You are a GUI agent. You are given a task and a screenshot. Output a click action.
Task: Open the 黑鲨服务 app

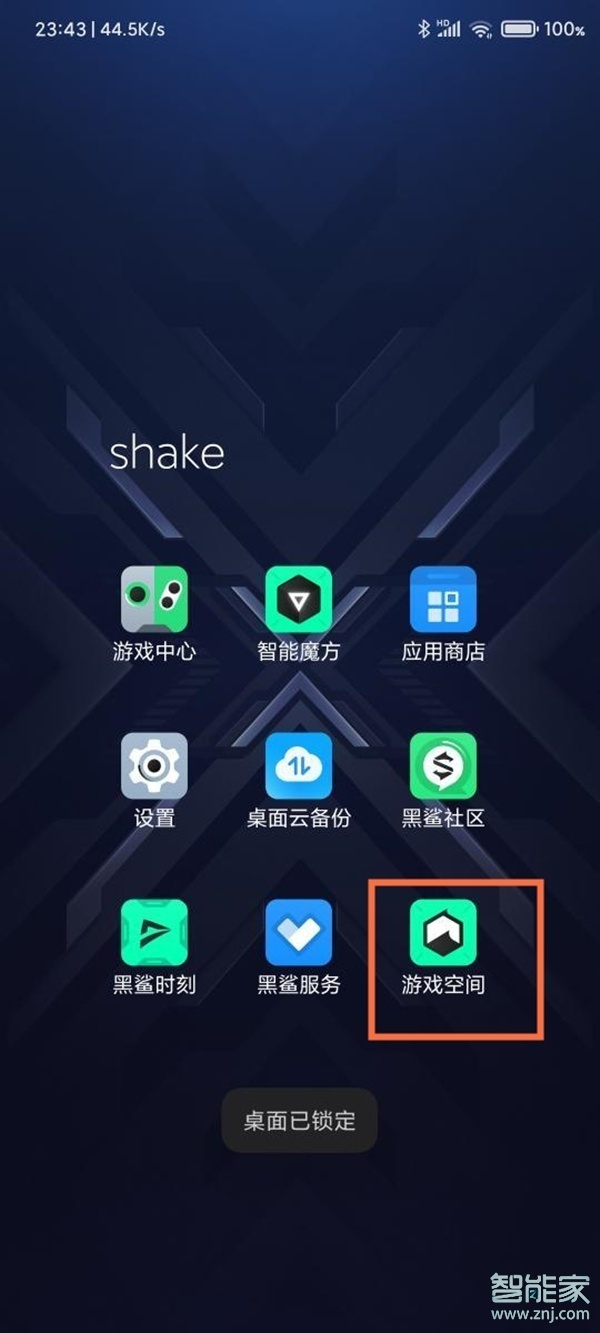tap(298, 932)
